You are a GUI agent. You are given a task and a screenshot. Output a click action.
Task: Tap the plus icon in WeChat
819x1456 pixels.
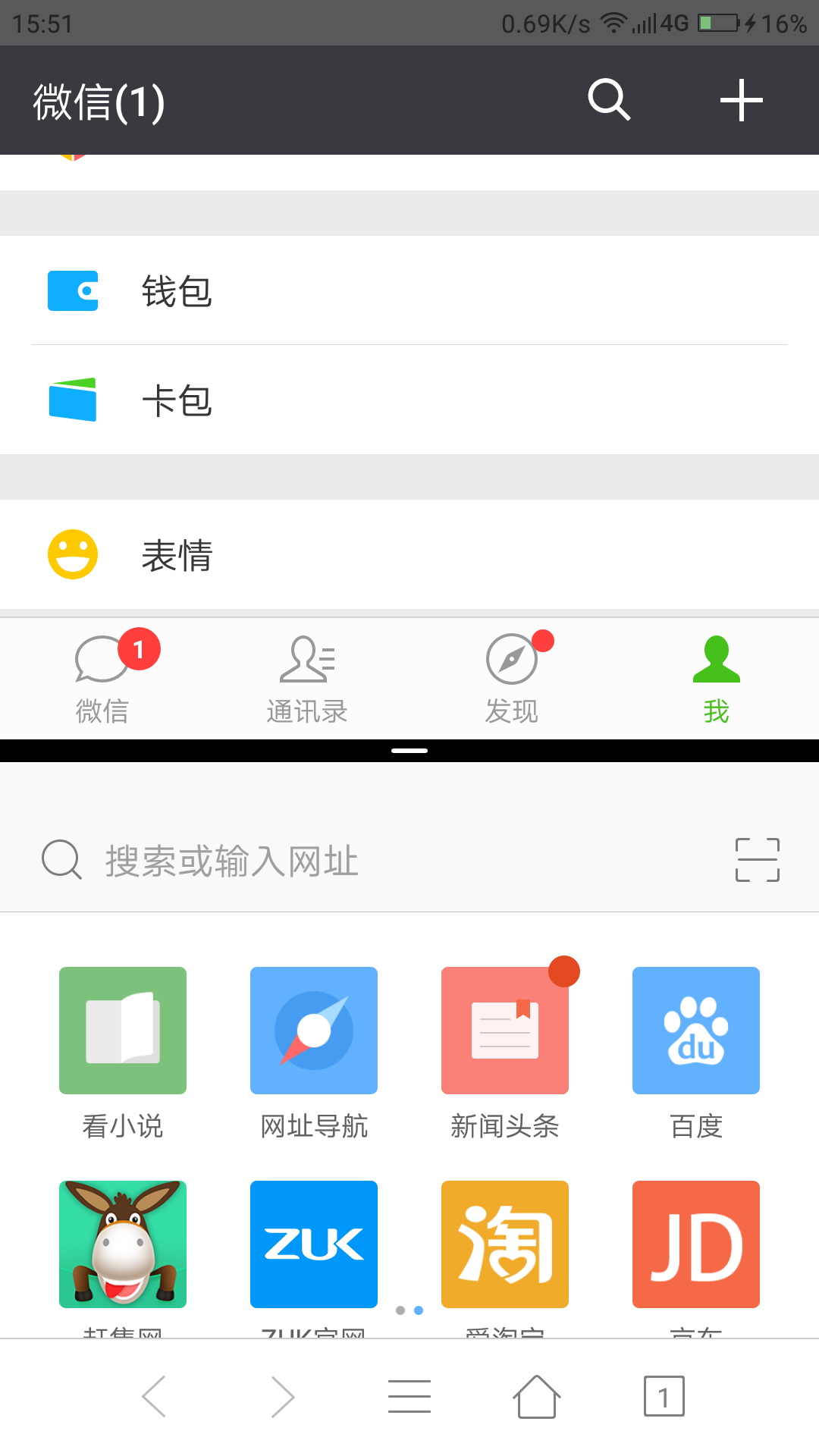point(741,100)
